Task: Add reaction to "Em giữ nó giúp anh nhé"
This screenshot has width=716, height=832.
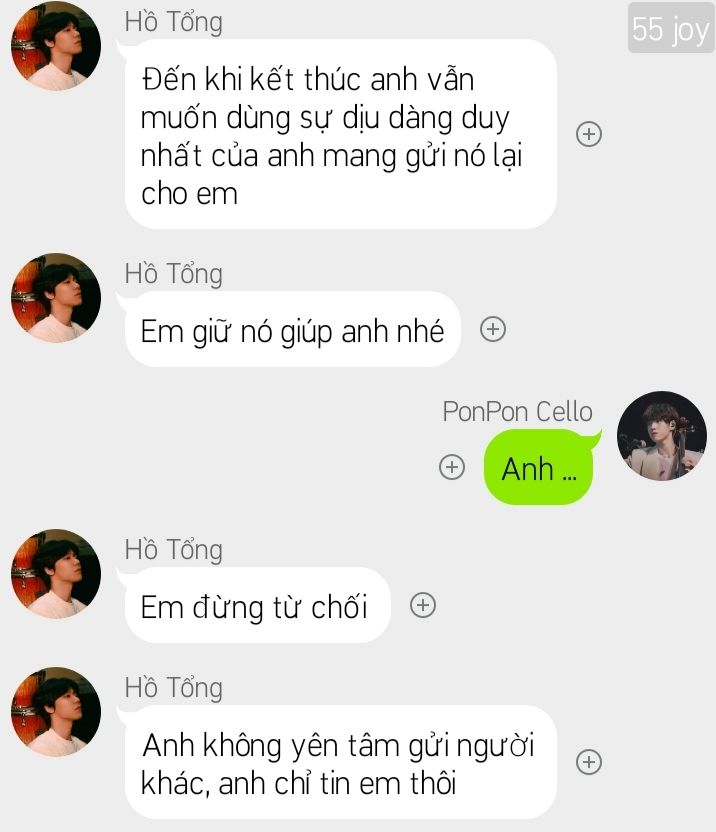Action: tap(492, 329)
